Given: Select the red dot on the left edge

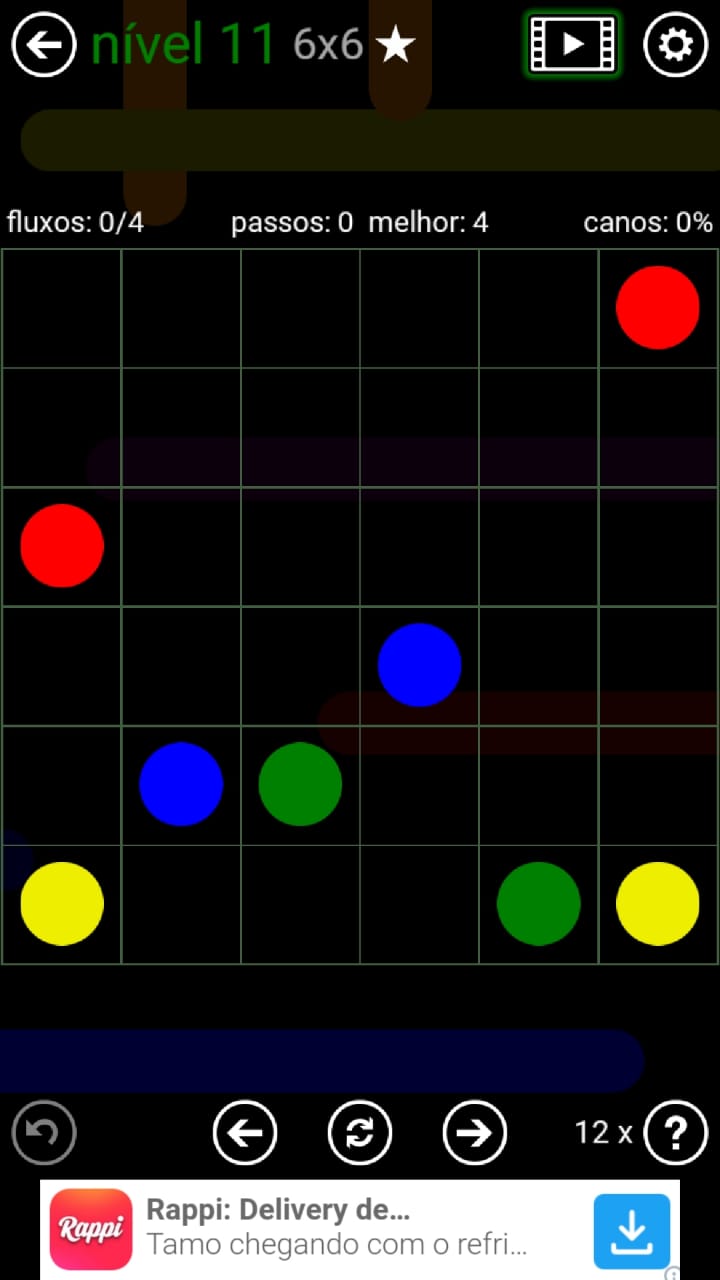Looking at the screenshot, I should pos(62,545).
